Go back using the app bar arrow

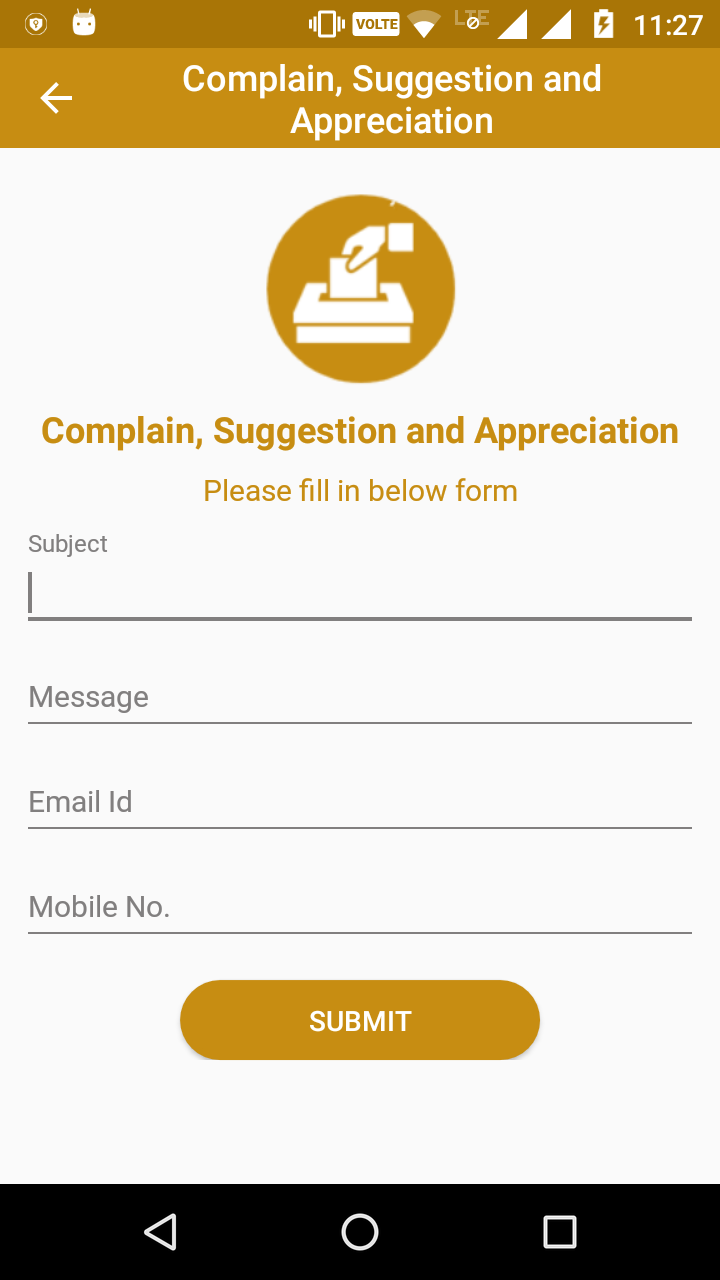pos(56,98)
